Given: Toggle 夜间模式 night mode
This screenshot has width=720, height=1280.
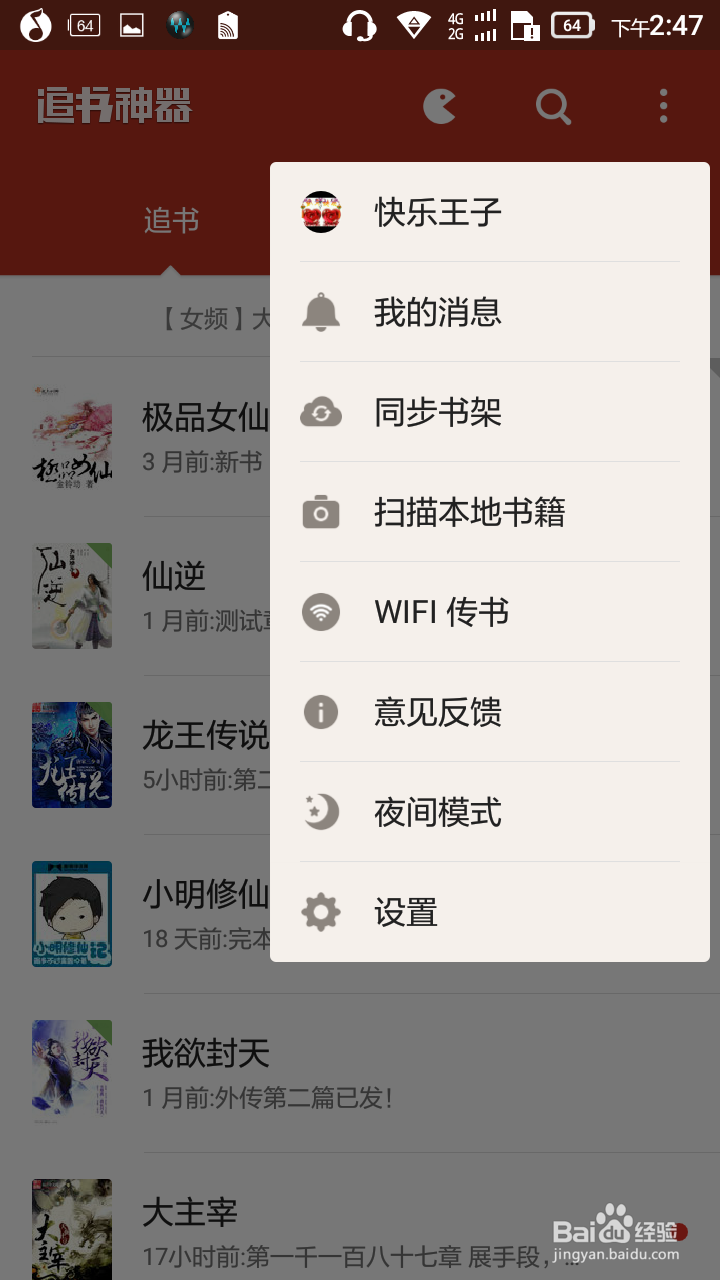Looking at the screenshot, I should [436, 812].
